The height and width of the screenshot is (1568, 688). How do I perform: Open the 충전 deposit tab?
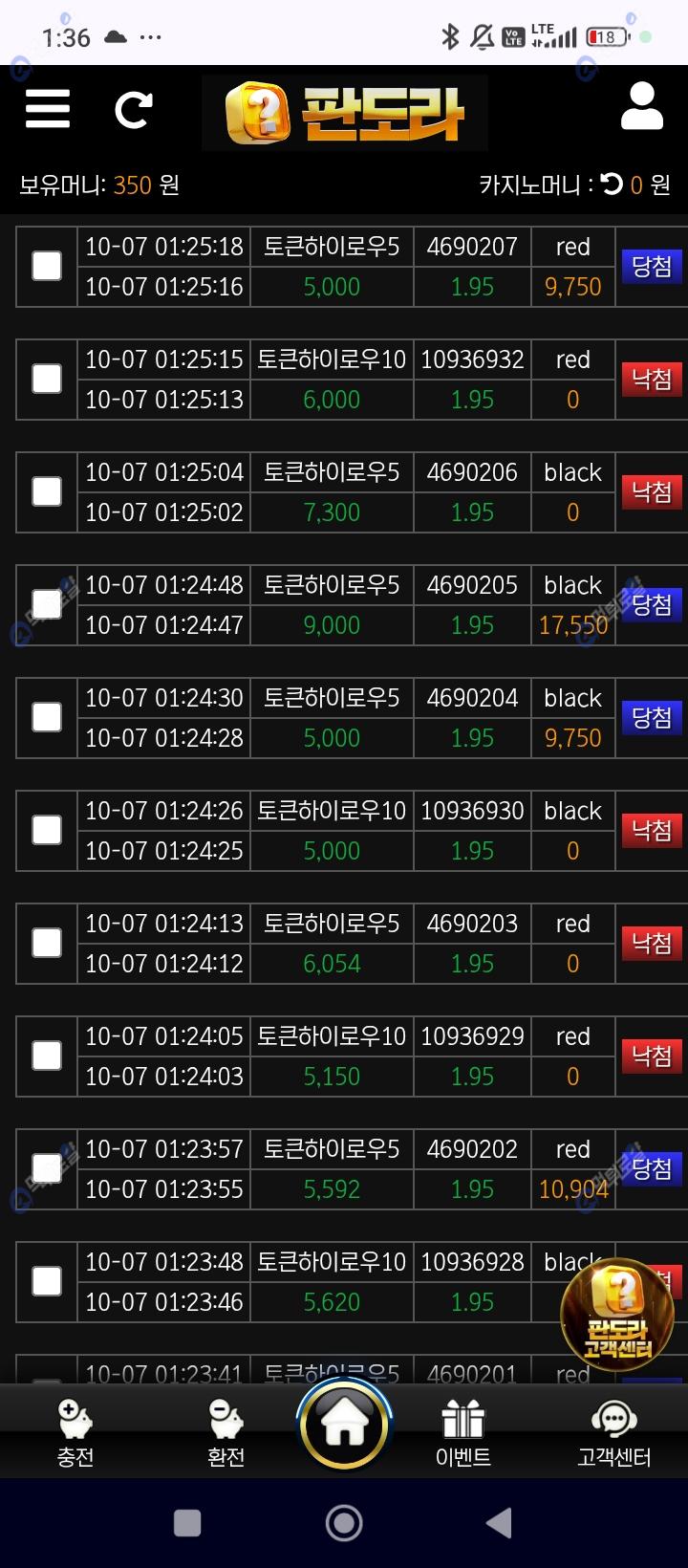point(75,1432)
